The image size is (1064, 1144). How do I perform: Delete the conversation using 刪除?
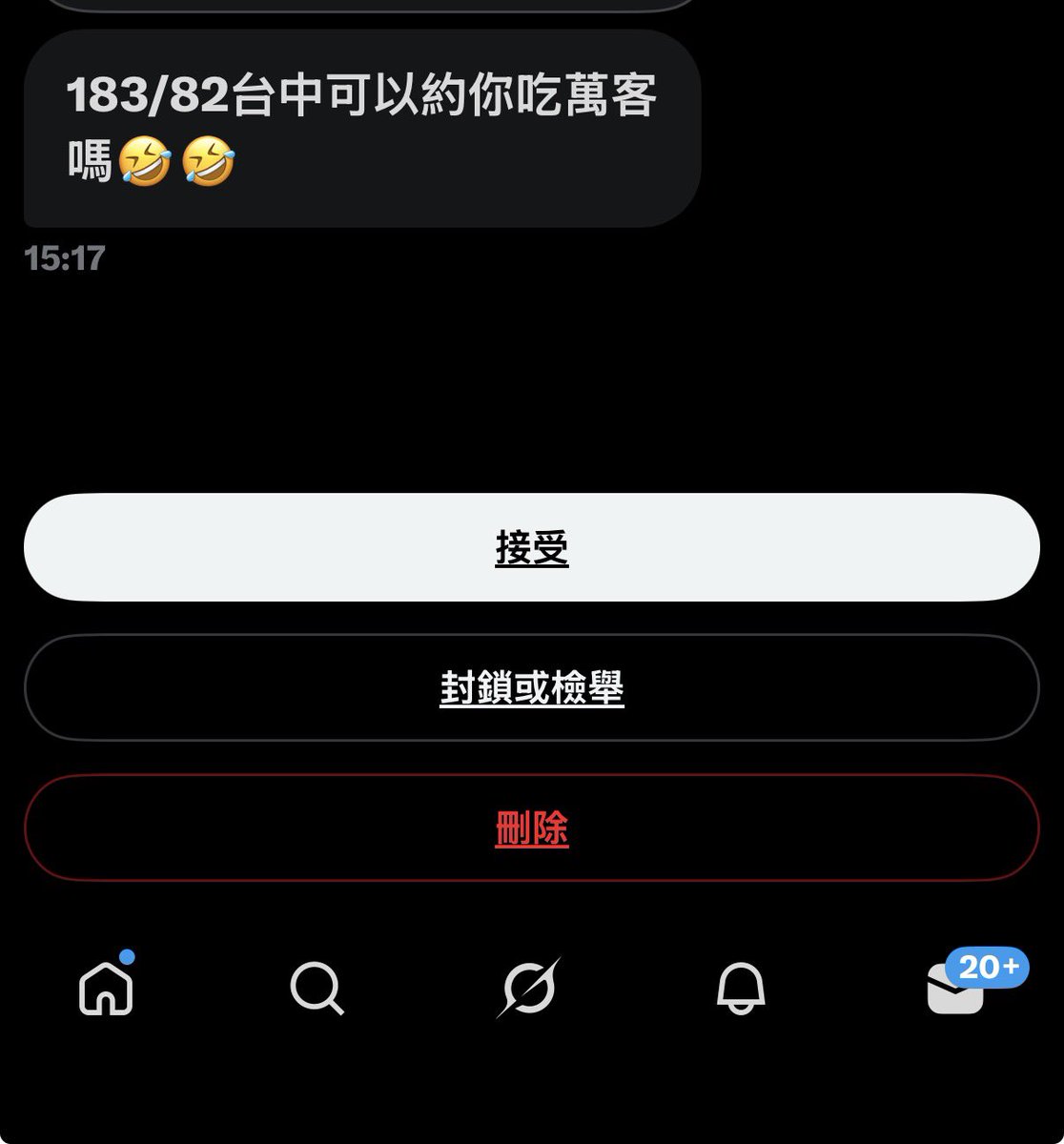532,829
